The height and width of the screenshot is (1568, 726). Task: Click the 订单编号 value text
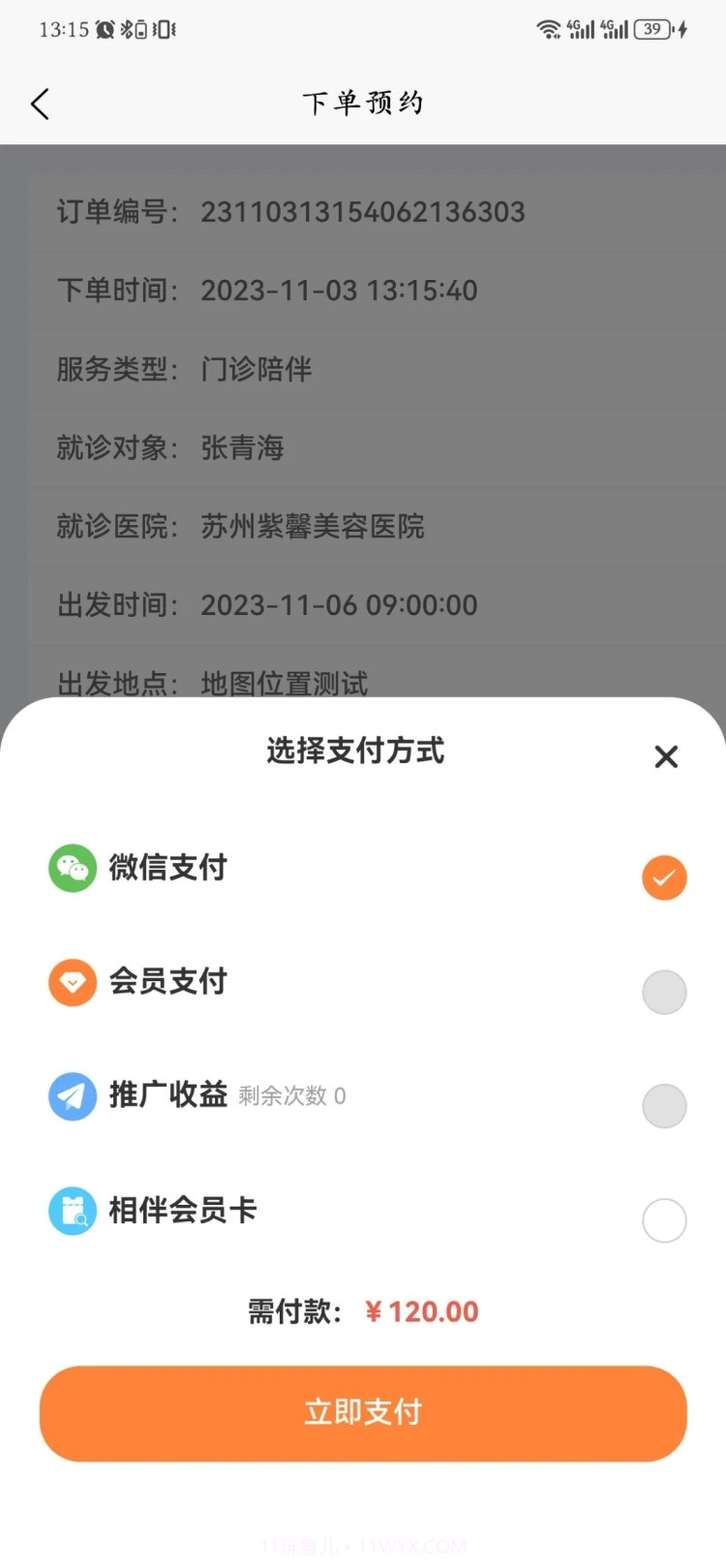pyautogui.click(x=362, y=212)
